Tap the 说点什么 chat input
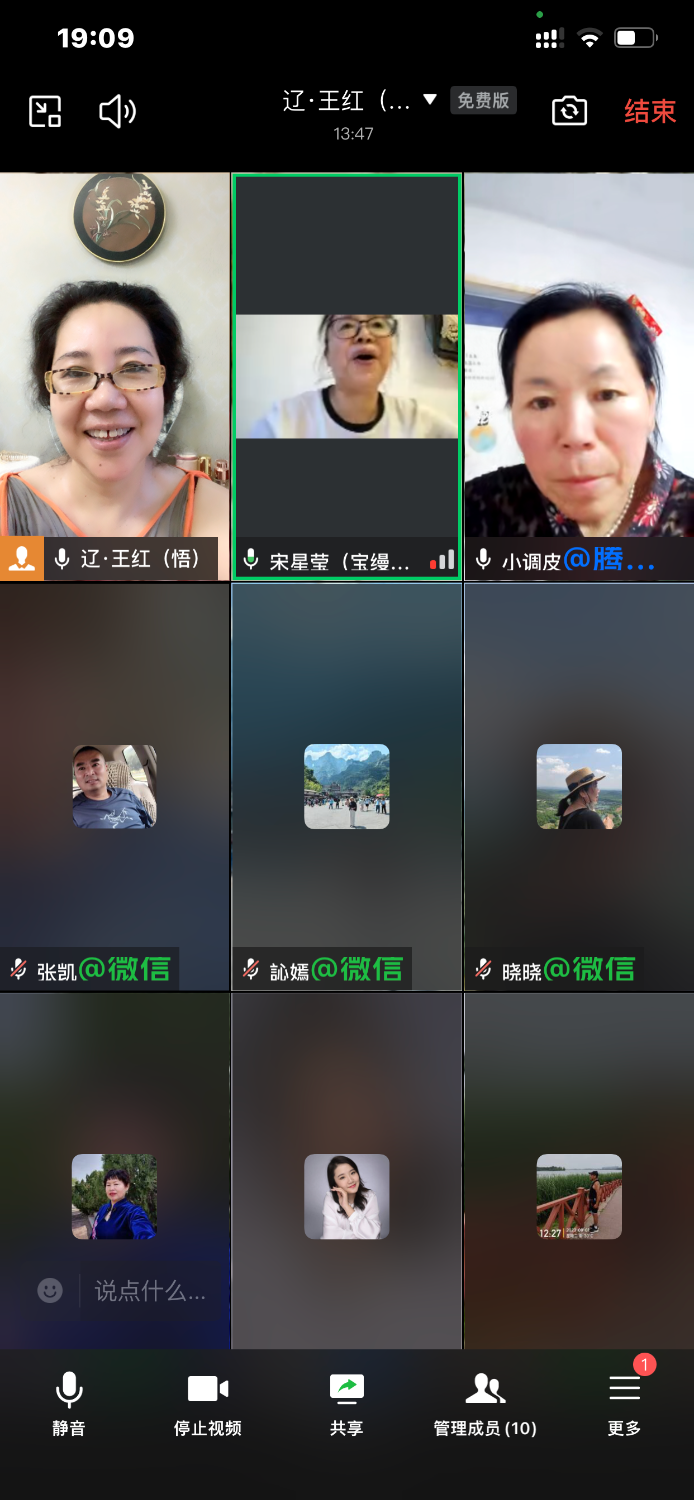Screen dimensions: 694x1500 tap(150, 1291)
